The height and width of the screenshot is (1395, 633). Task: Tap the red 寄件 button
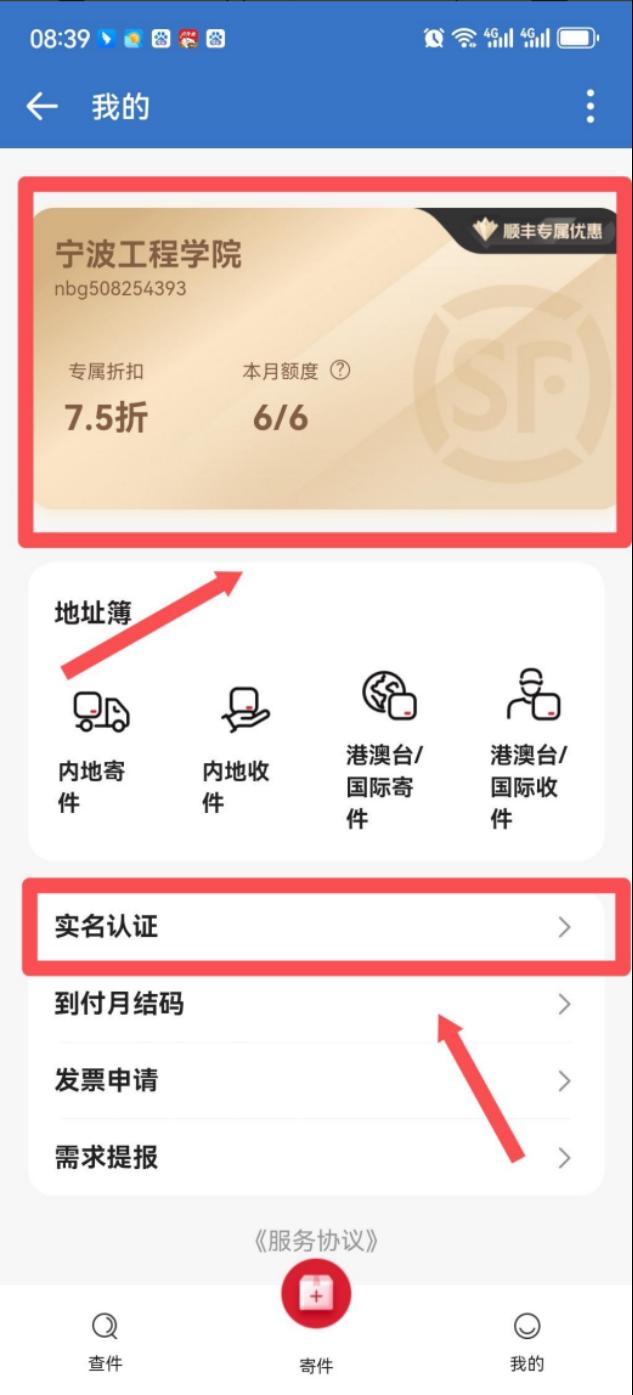coord(316,1296)
